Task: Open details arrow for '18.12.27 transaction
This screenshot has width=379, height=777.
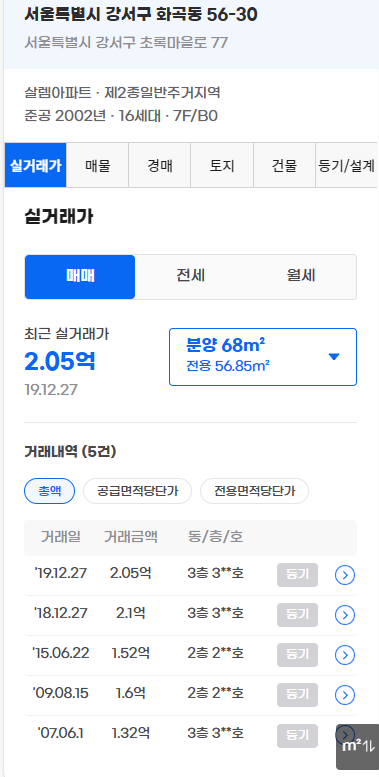Action: (x=345, y=615)
